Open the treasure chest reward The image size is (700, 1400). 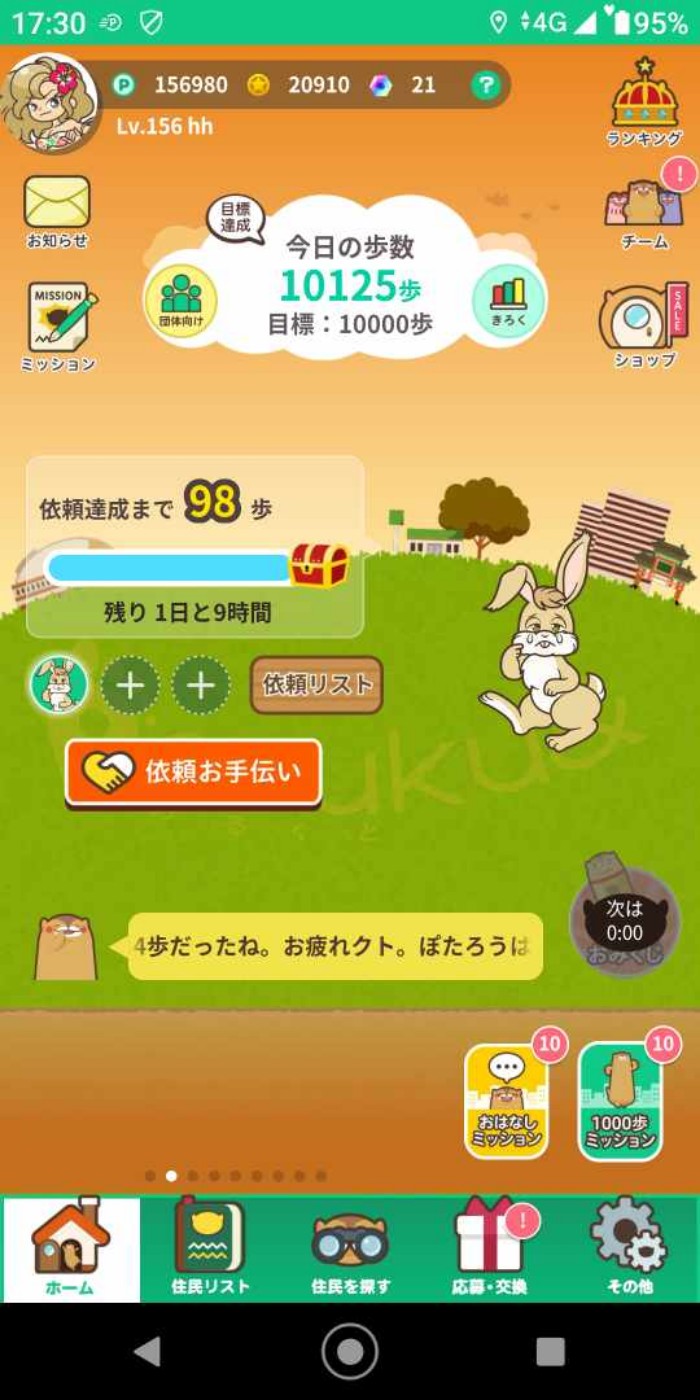[319, 567]
